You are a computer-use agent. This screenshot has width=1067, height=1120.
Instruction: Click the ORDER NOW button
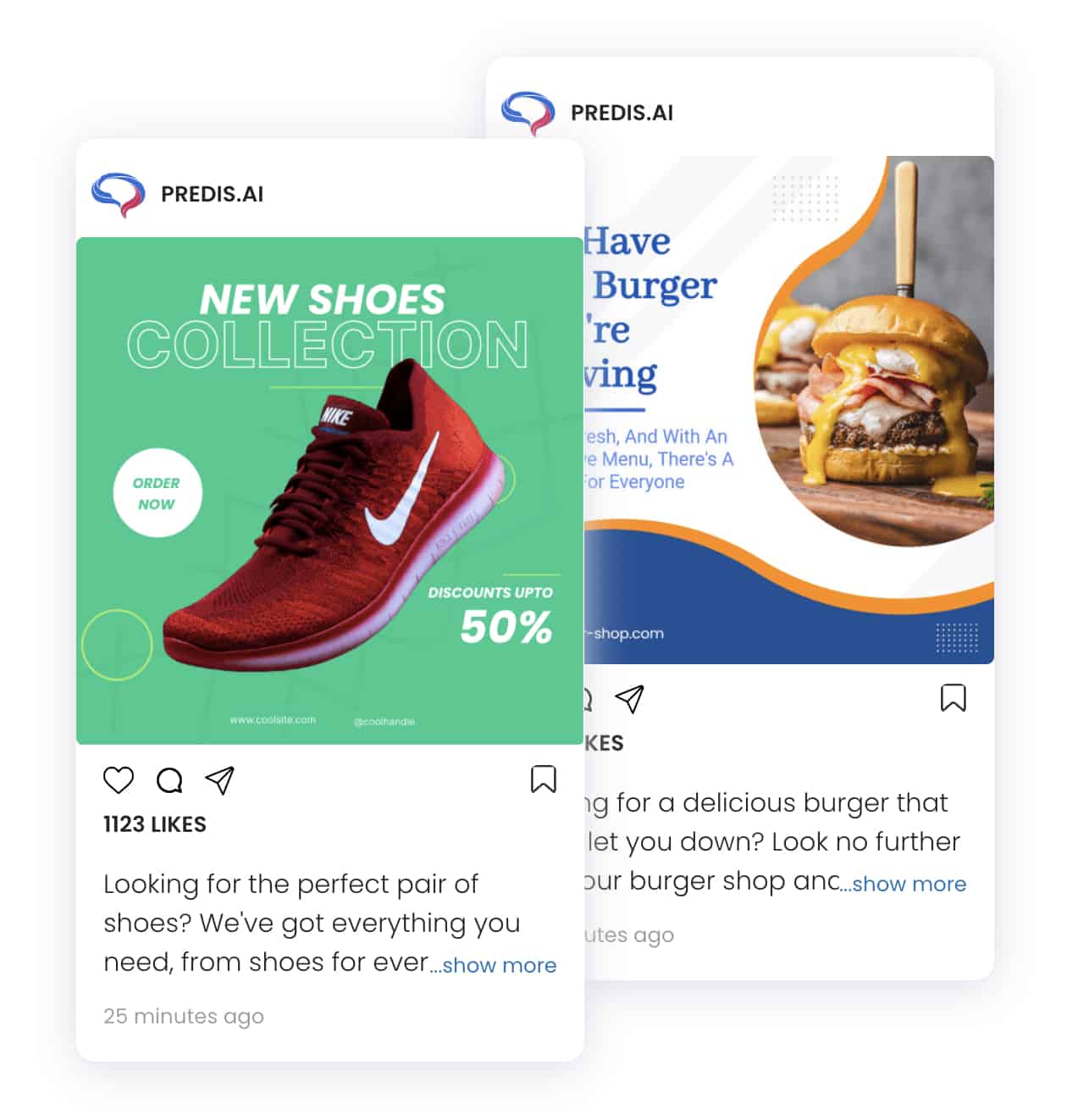[x=157, y=492]
